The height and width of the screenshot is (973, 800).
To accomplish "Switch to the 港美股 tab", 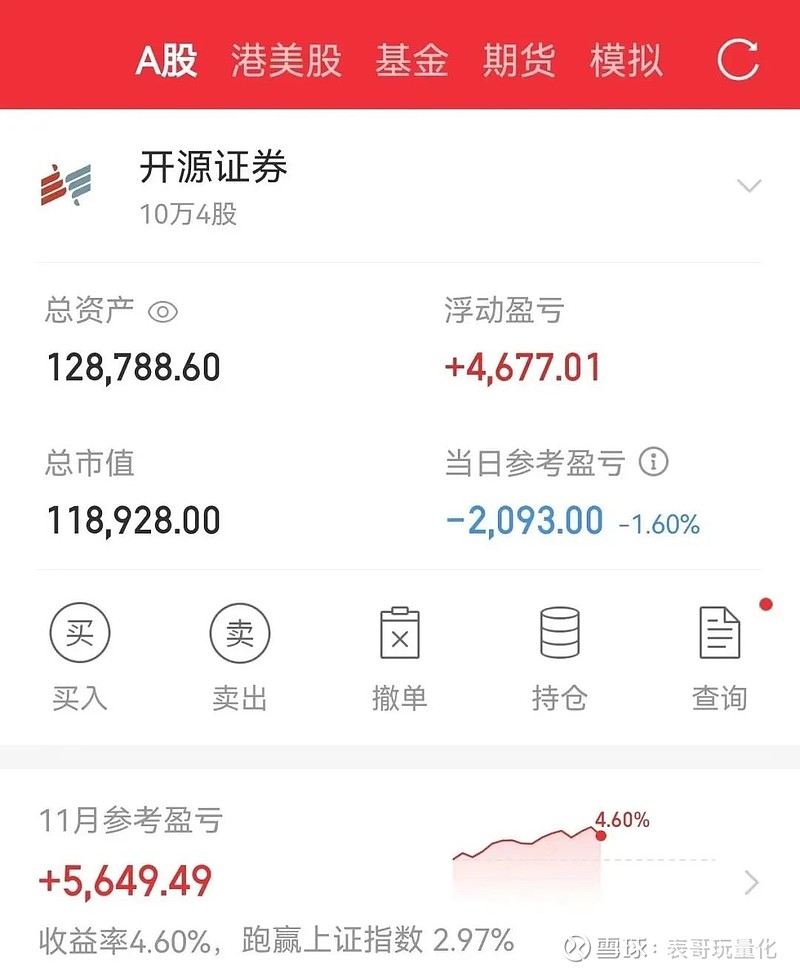I will coord(286,60).
